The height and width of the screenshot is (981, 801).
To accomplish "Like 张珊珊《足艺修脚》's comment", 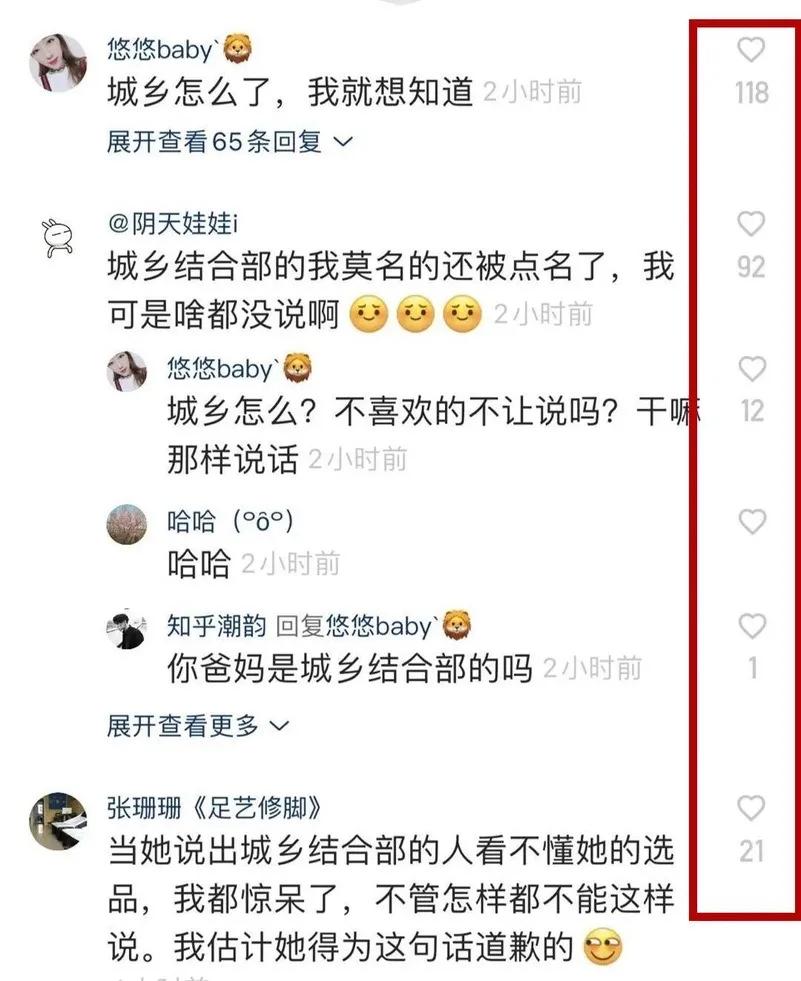I will point(751,808).
